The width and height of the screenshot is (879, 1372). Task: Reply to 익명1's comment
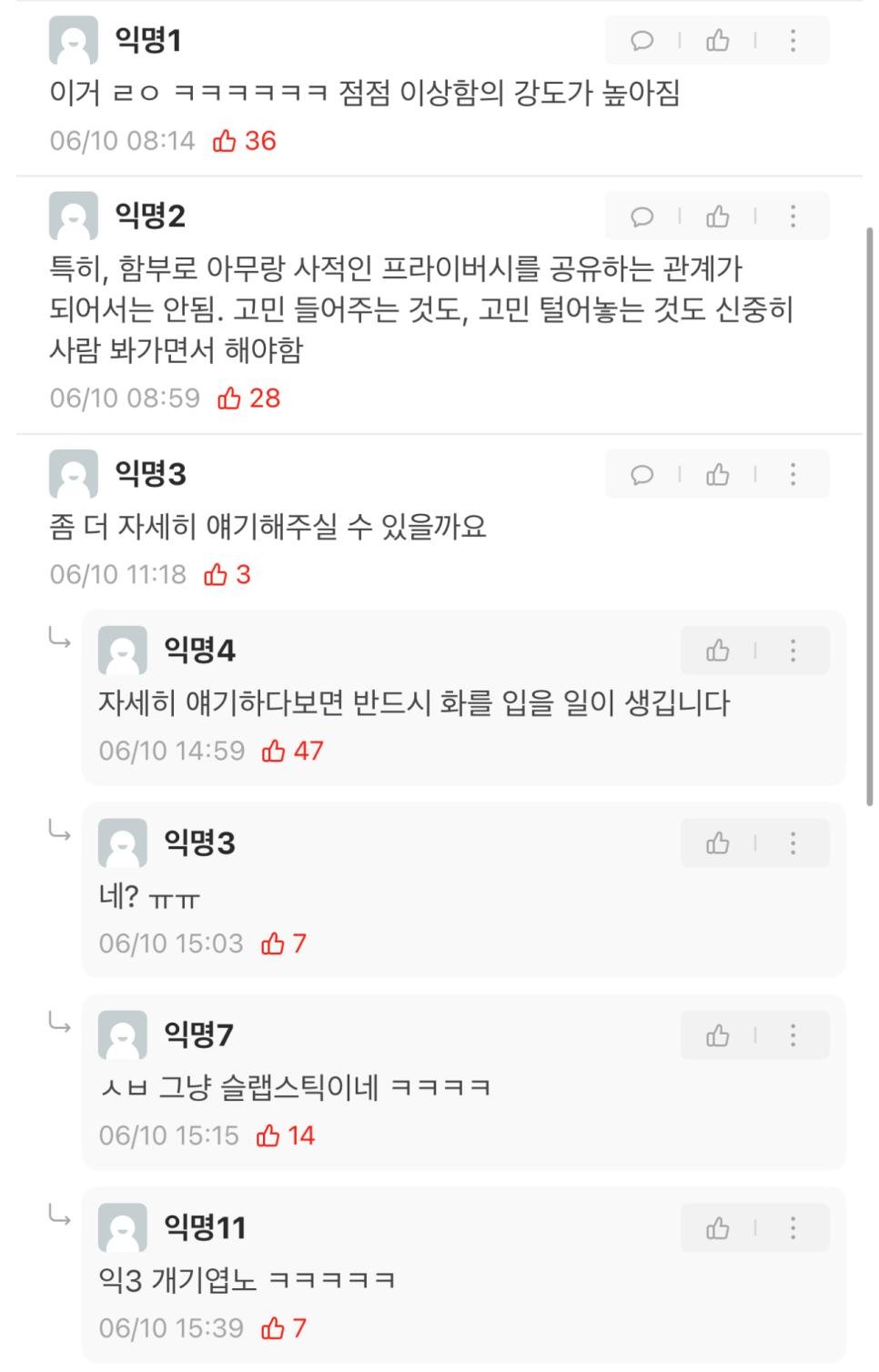[642, 40]
